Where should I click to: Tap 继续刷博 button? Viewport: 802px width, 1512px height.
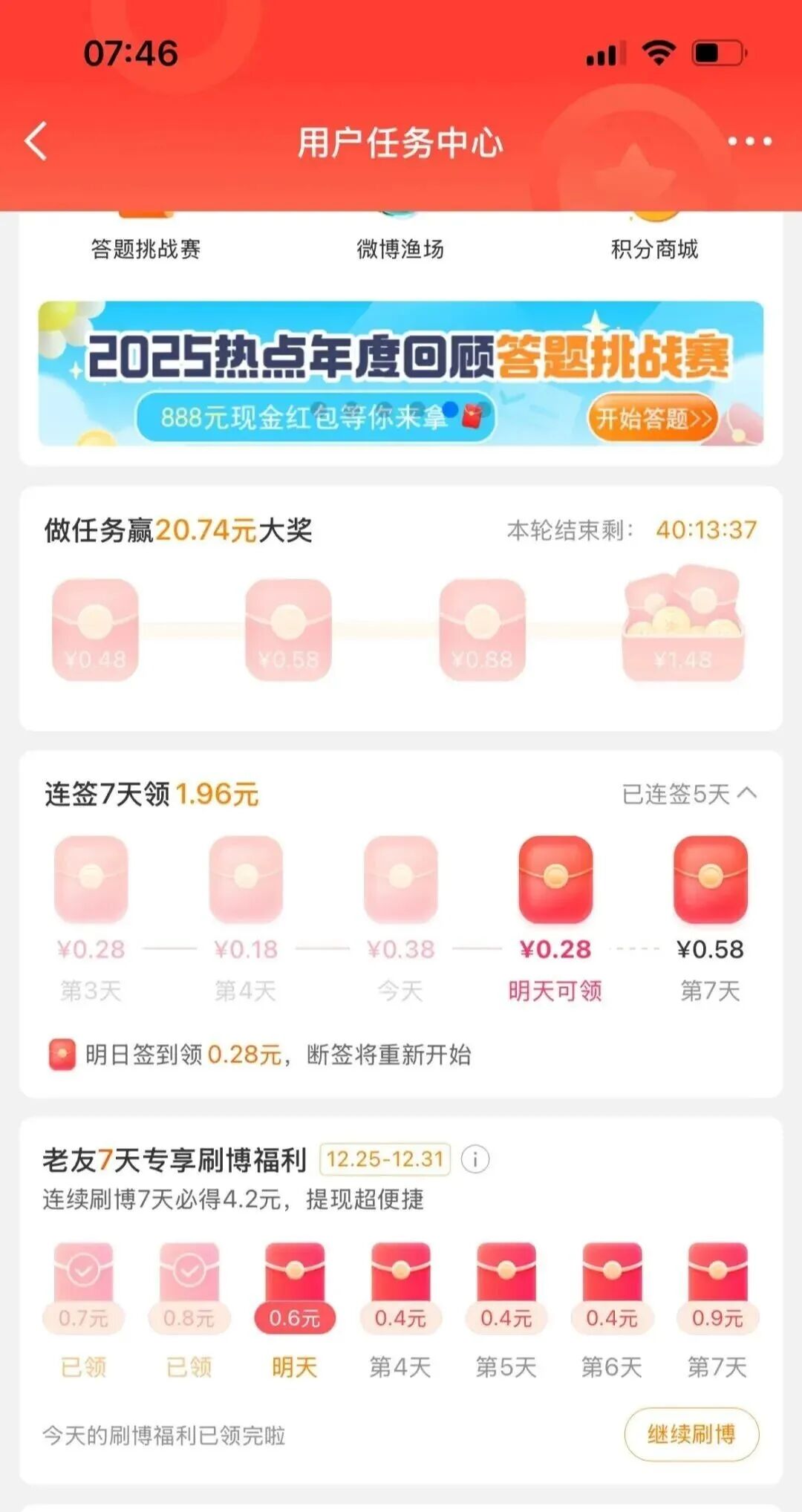pyautogui.click(x=691, y=1434)
